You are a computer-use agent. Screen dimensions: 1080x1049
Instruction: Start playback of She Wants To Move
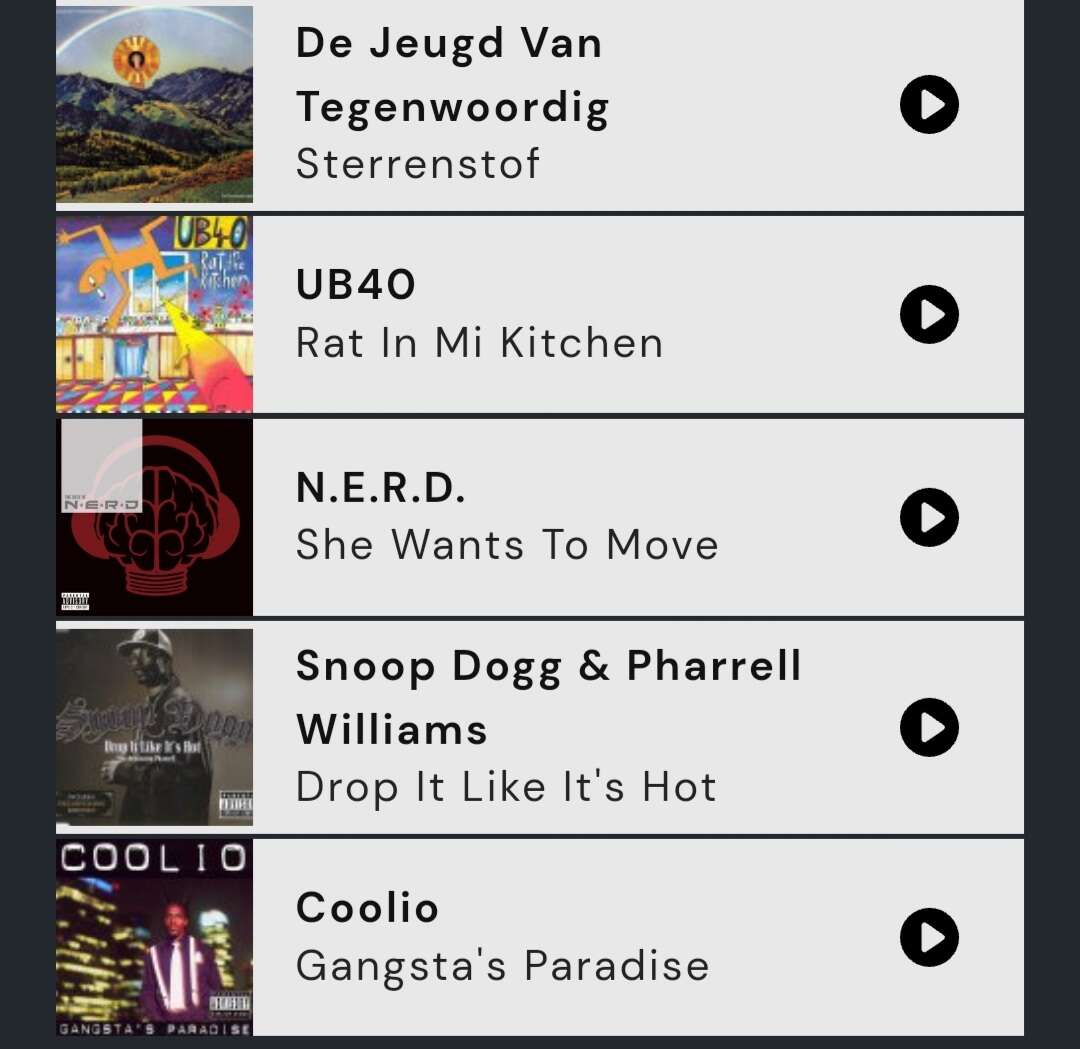(x=929, y=517)
